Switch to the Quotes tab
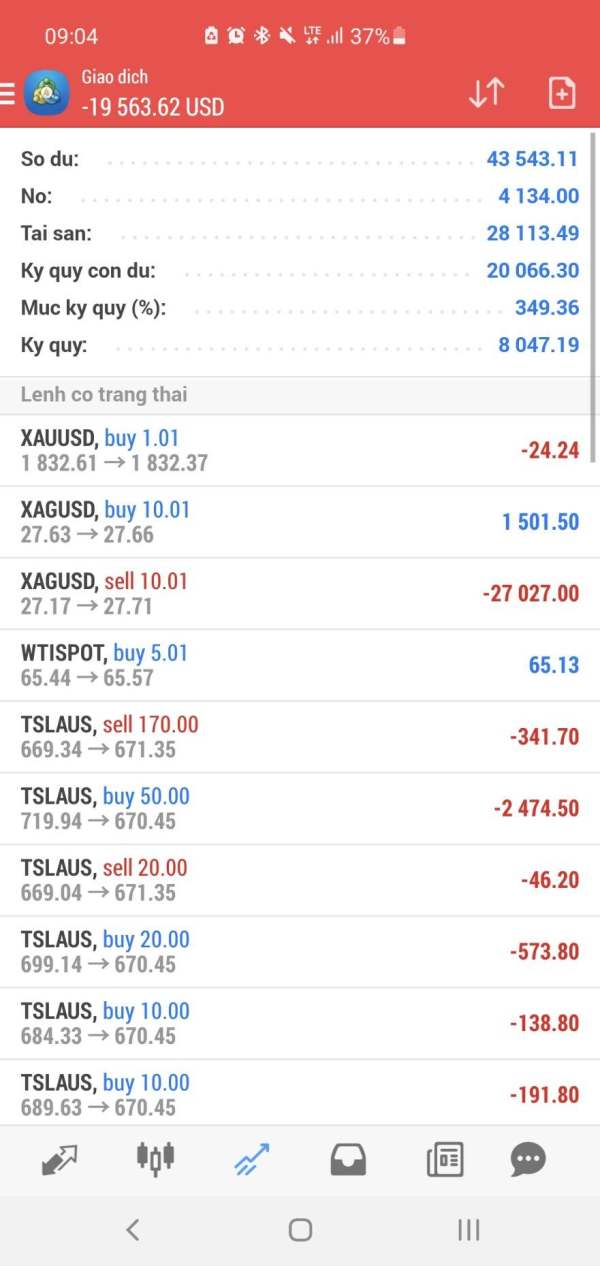Screen dimensions: 600x1266 (x=60, y=1160)
